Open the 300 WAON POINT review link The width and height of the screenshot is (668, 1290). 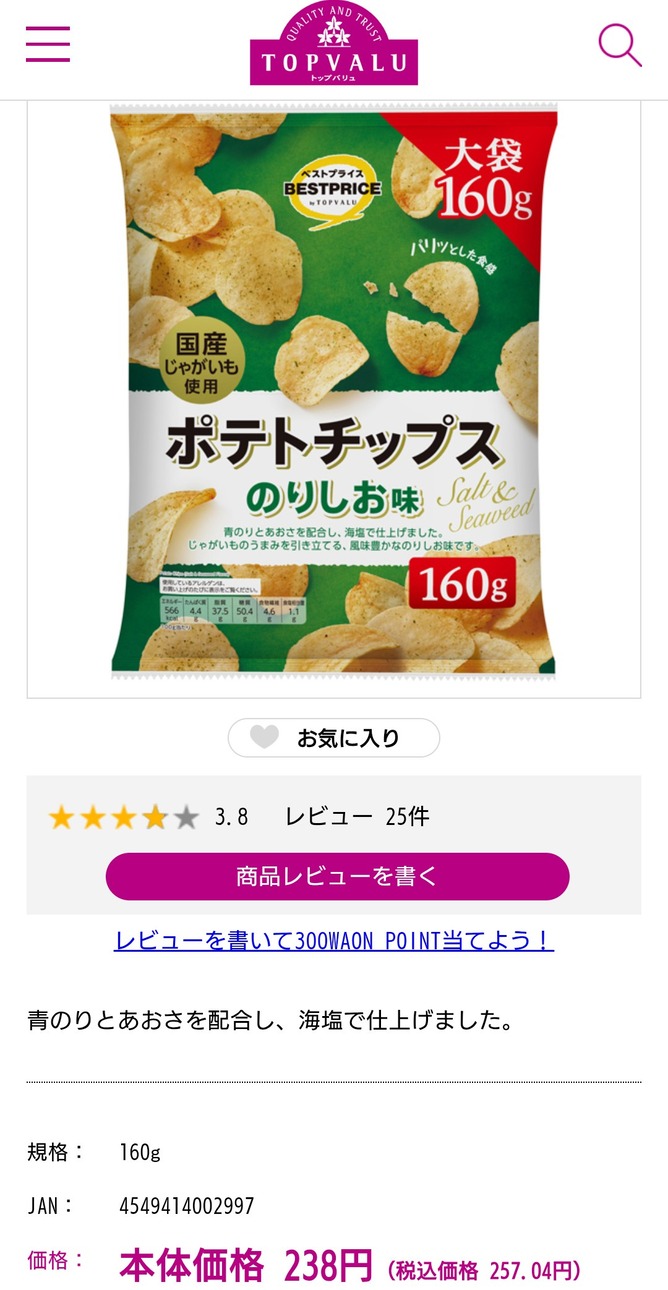pyautogui.click(x=334, y=940)
